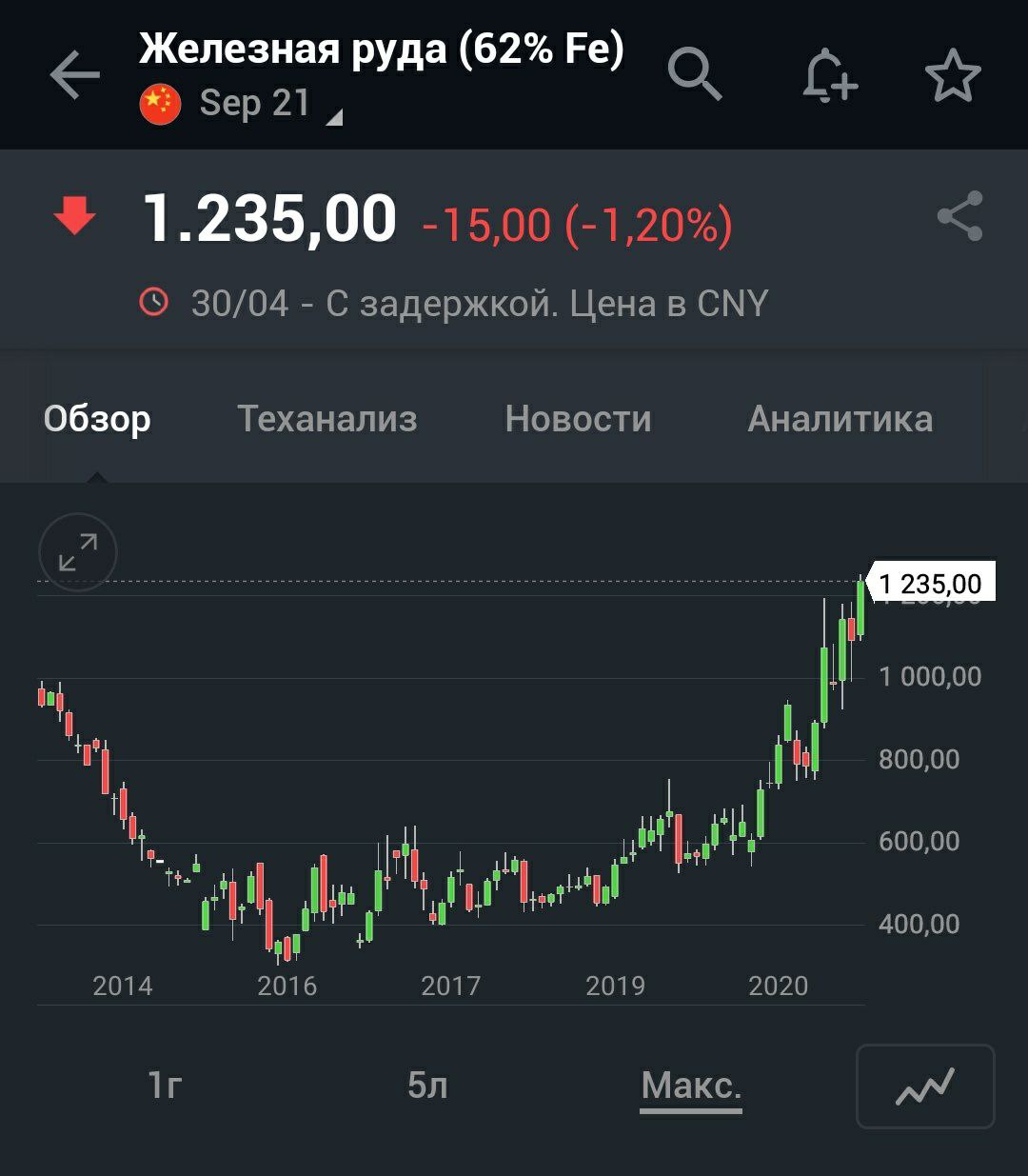The image size is (1028, 1176).
Task: Add iron ore to favorites star
Action: point(953,75)
